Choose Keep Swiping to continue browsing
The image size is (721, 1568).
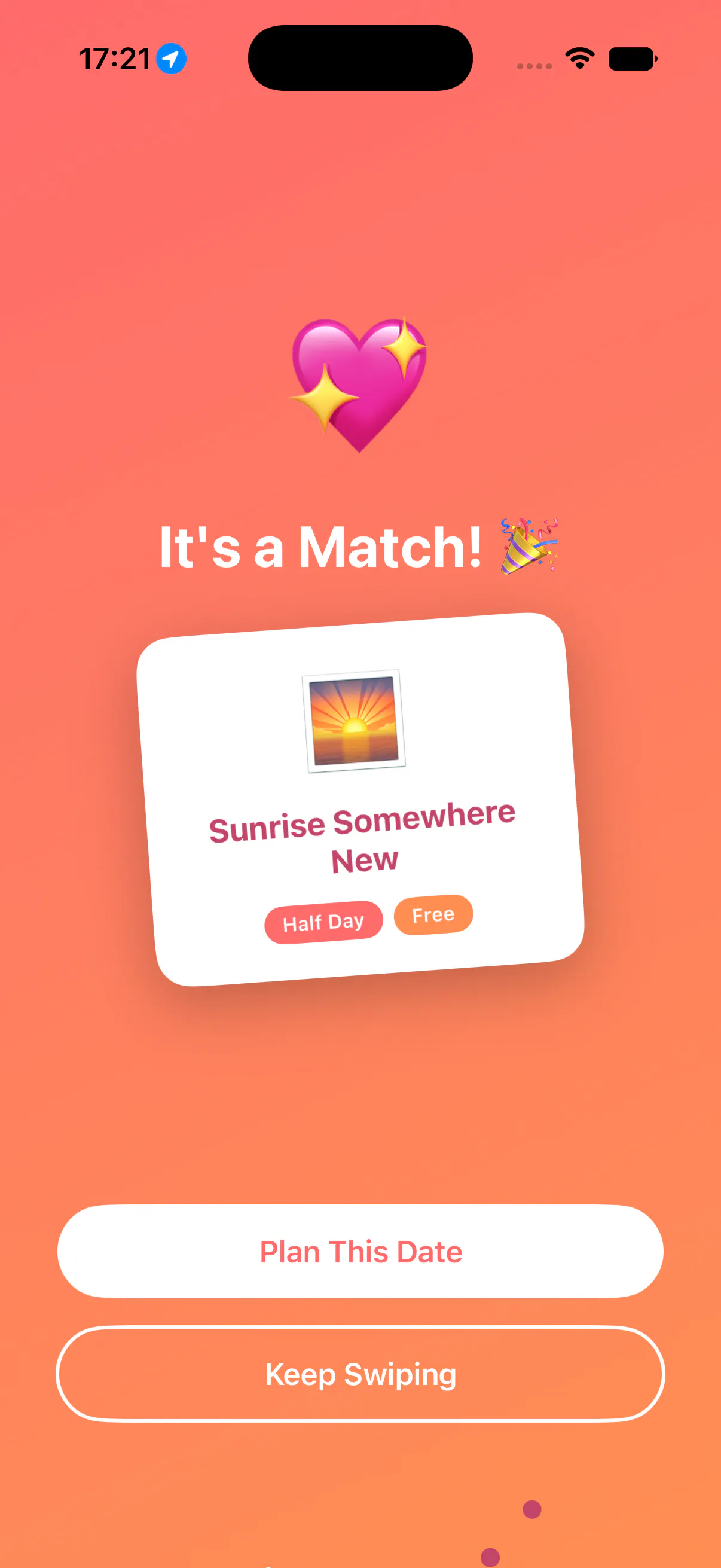(x=360, y=1374)
